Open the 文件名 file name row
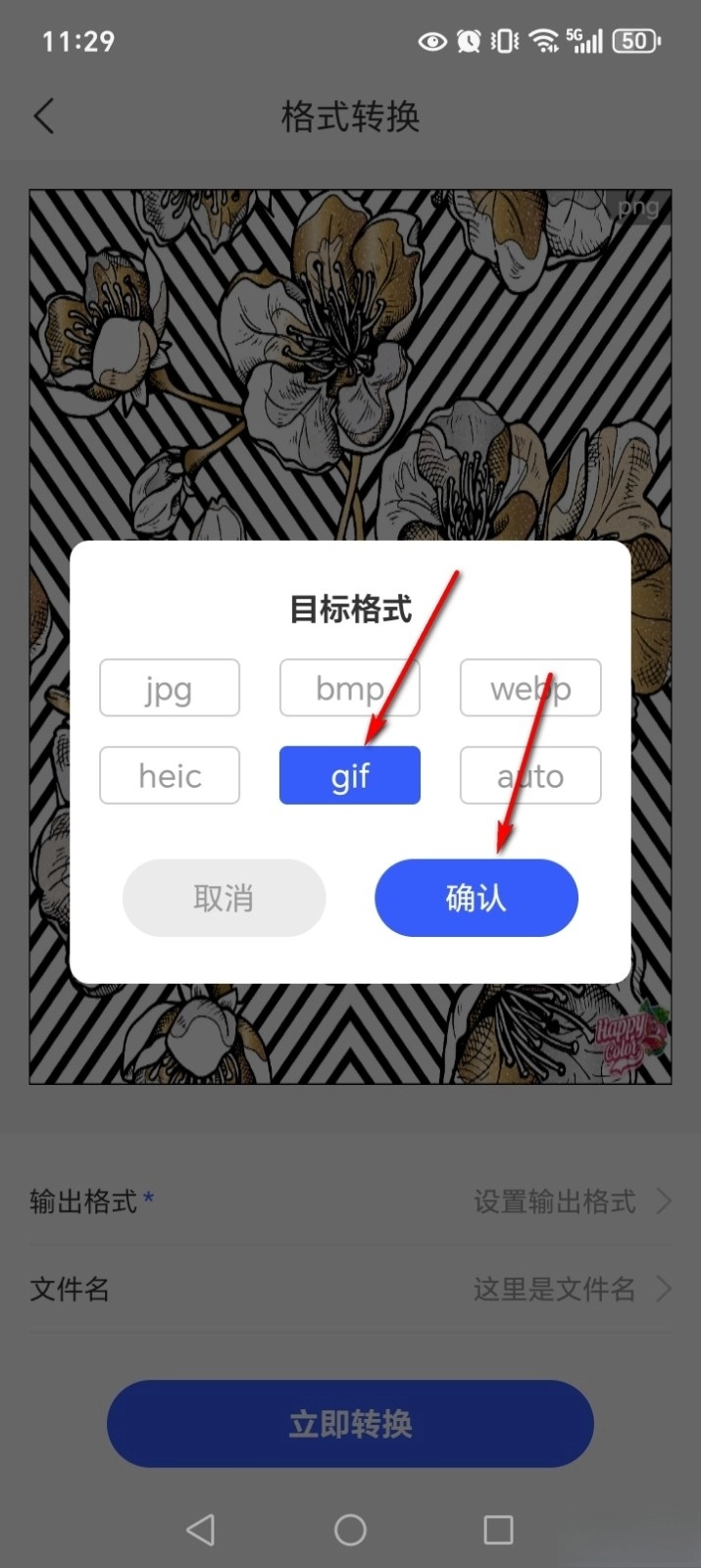 pos(350,1288)
